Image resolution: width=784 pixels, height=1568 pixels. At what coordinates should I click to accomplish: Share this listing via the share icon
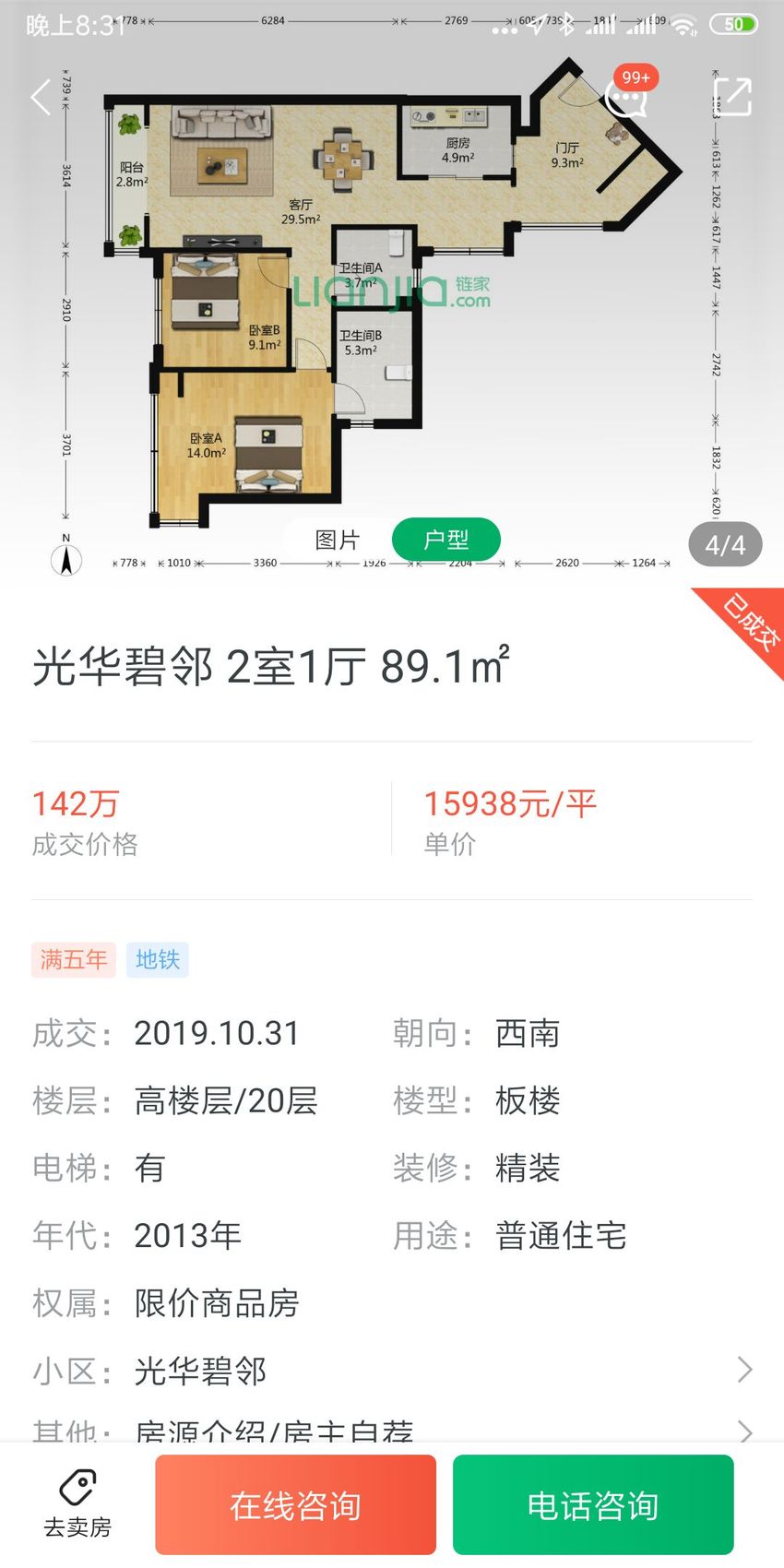click(x=733, y=97)
